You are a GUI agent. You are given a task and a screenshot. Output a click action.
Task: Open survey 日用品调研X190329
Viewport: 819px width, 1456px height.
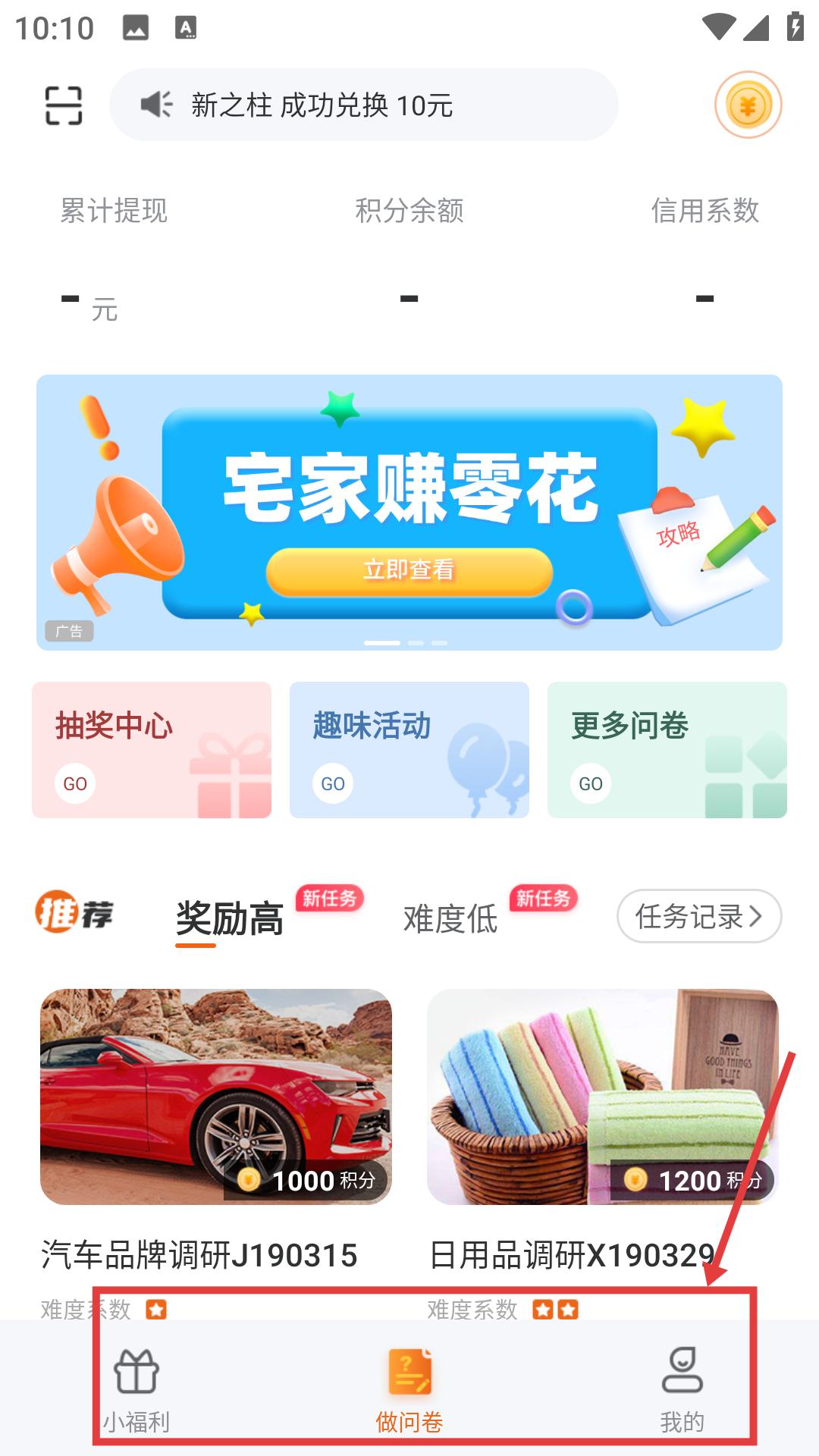[x=602, y=1130]
